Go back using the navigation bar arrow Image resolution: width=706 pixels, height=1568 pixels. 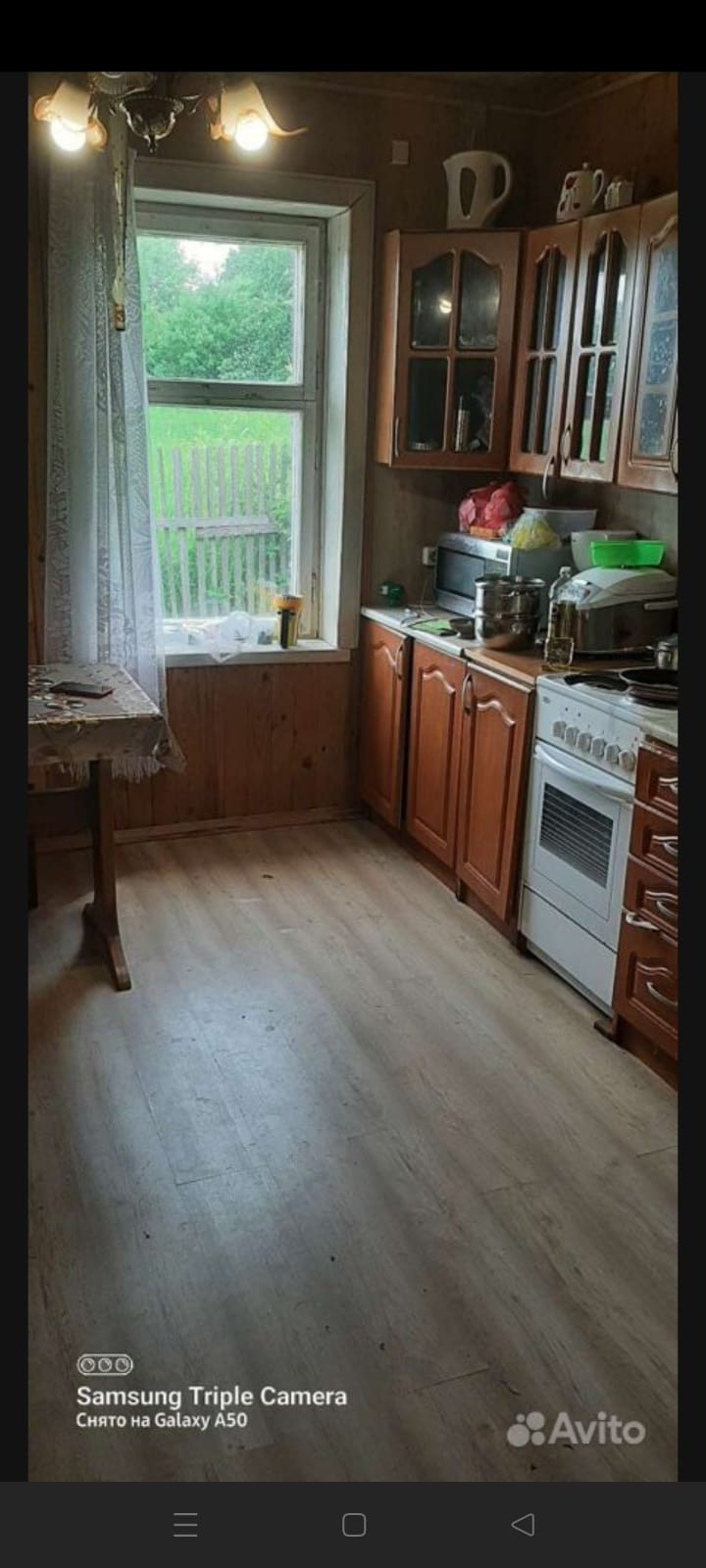click(x=523, y=1524)
